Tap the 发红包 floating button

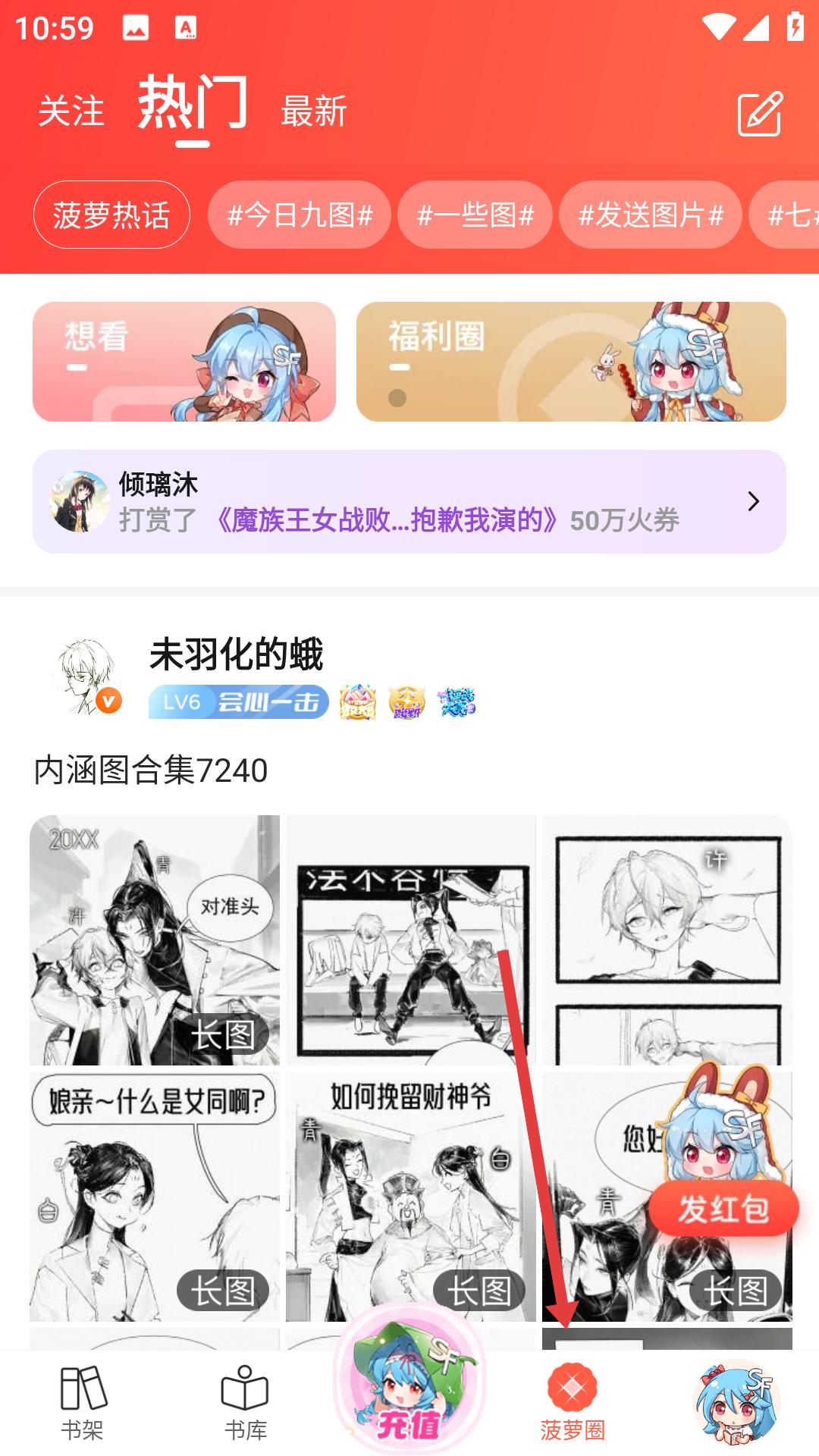tap(723, 1208)
